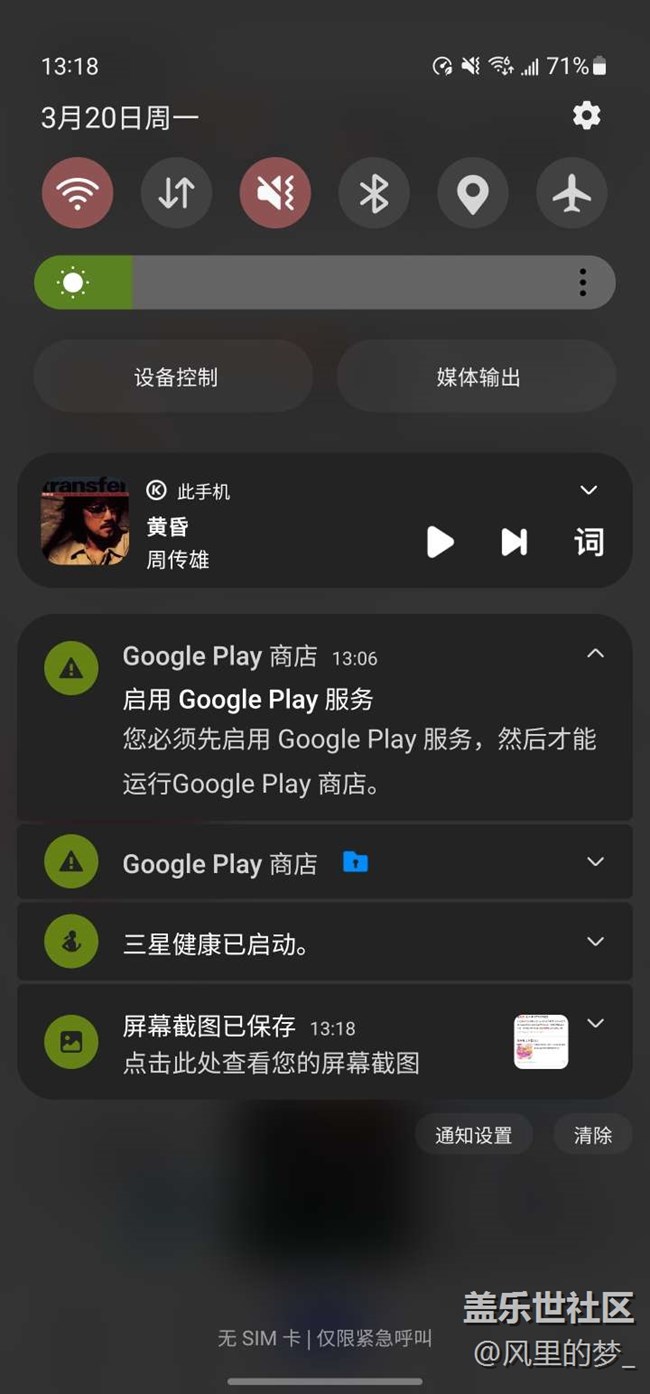Image resolution: width=650 pixels, height=1394 pixels.
Task: Expand the second Google Play 商店 notification
Action: click(595, 862)
